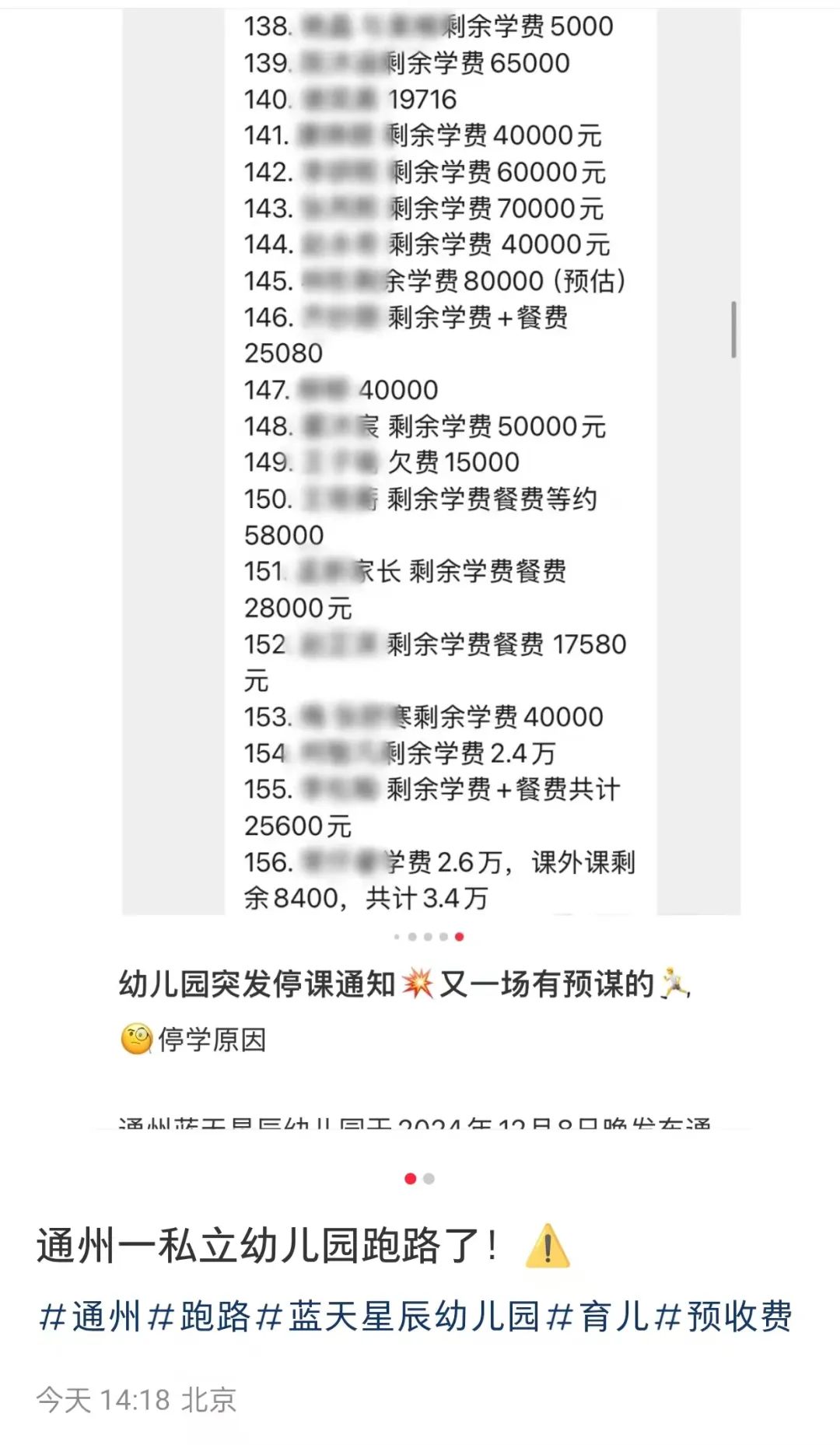Open the #蓝天星辰幼儿园 hashtag link
The height and width of the screenshot is (1445, 840).
pos(398,1317)
